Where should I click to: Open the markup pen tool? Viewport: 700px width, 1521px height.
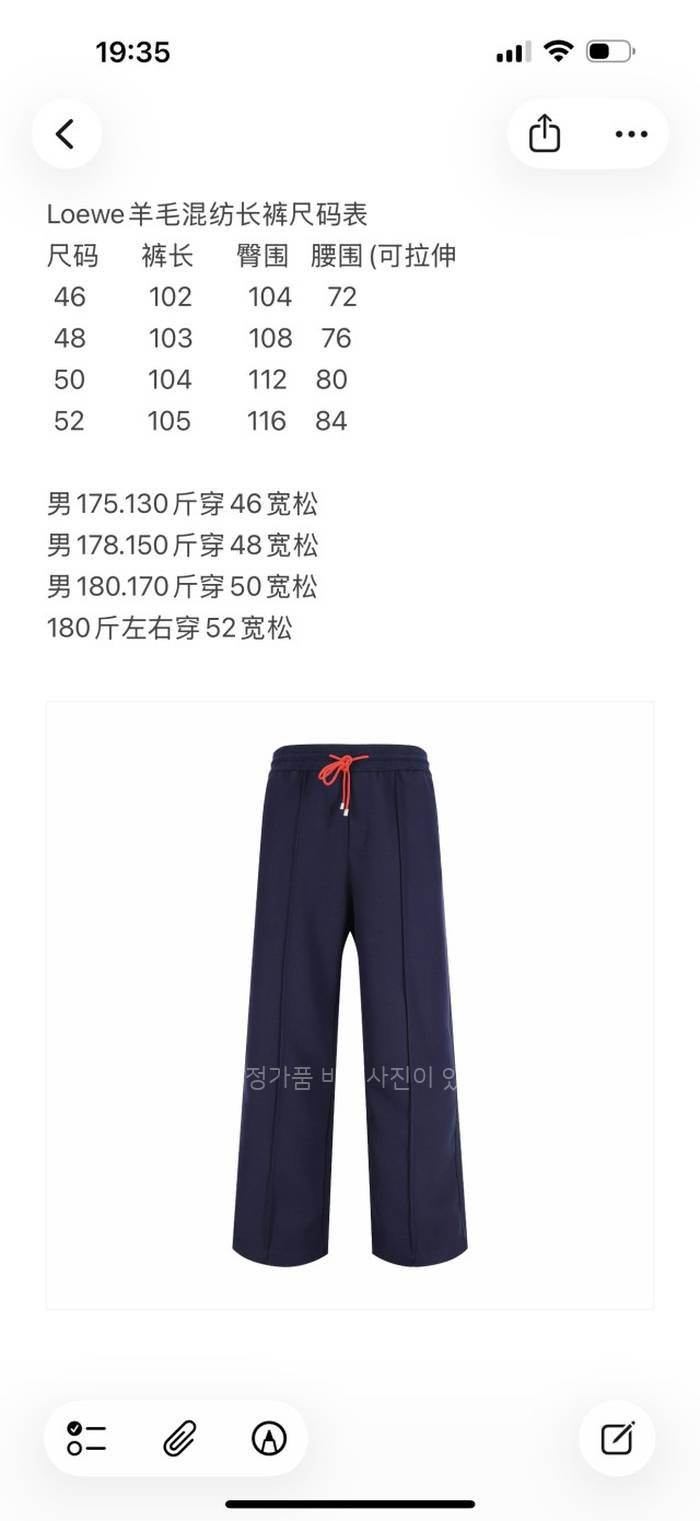point(269,1438)
